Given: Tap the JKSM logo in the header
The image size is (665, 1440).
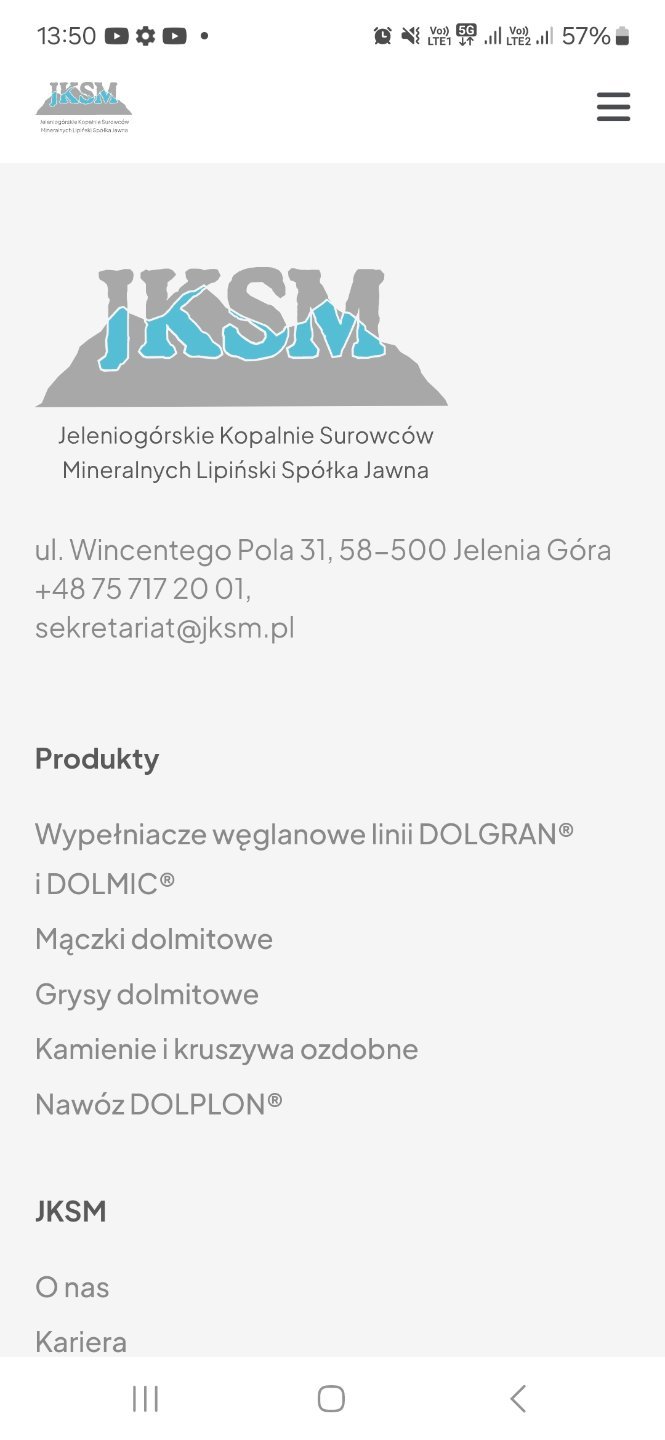Looking at the screenshot, I should tap(83, 107).
